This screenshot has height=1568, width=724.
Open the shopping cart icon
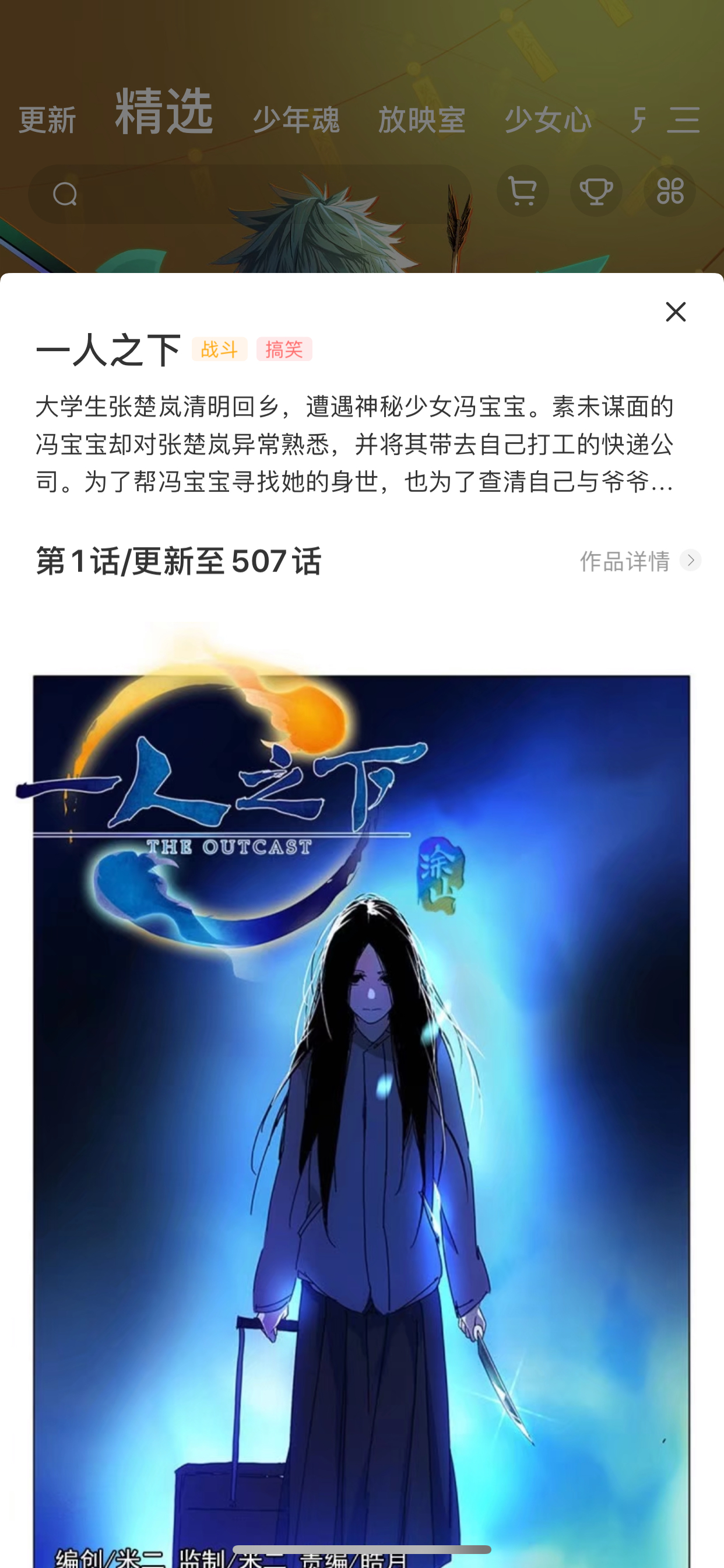(523, 191)
